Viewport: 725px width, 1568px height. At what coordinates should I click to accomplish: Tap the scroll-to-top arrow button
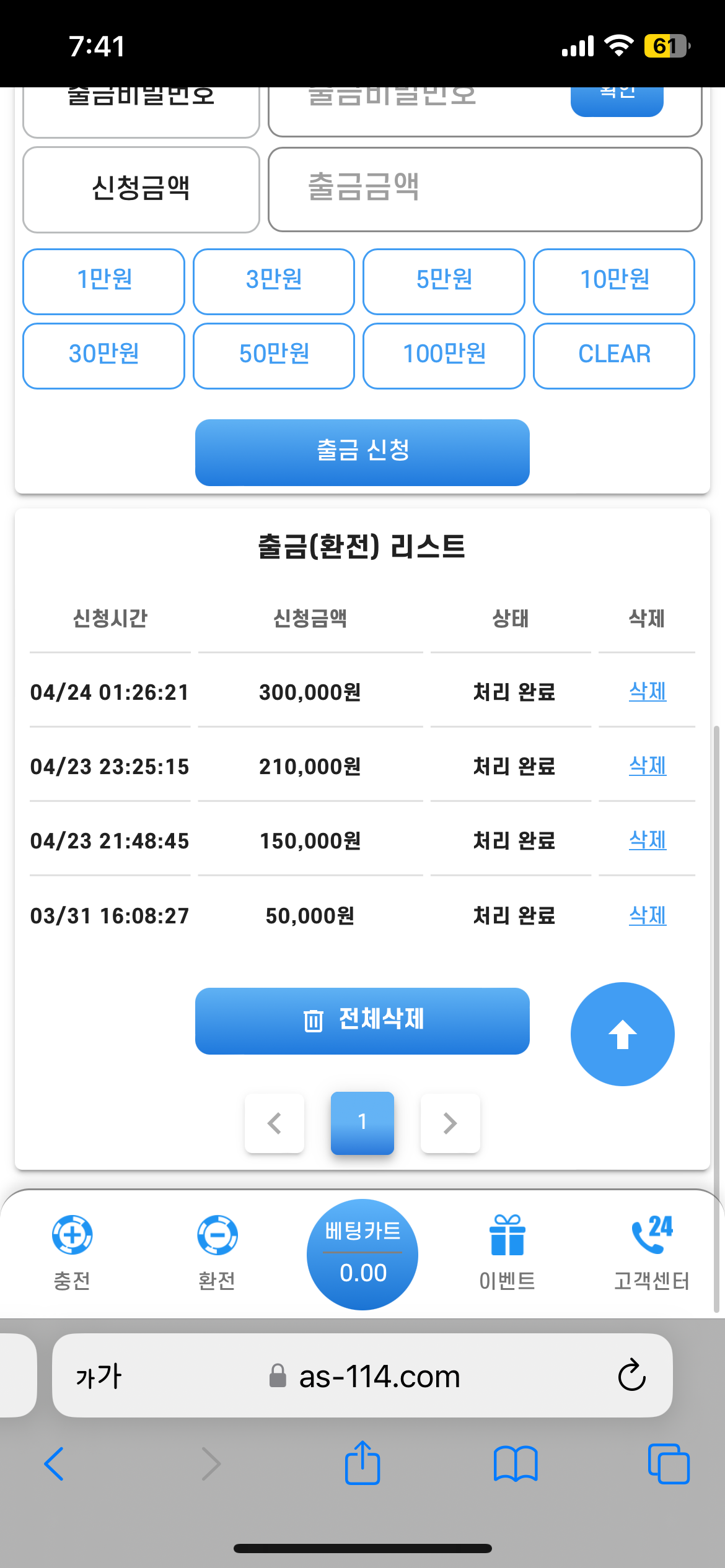(623, 1034)
